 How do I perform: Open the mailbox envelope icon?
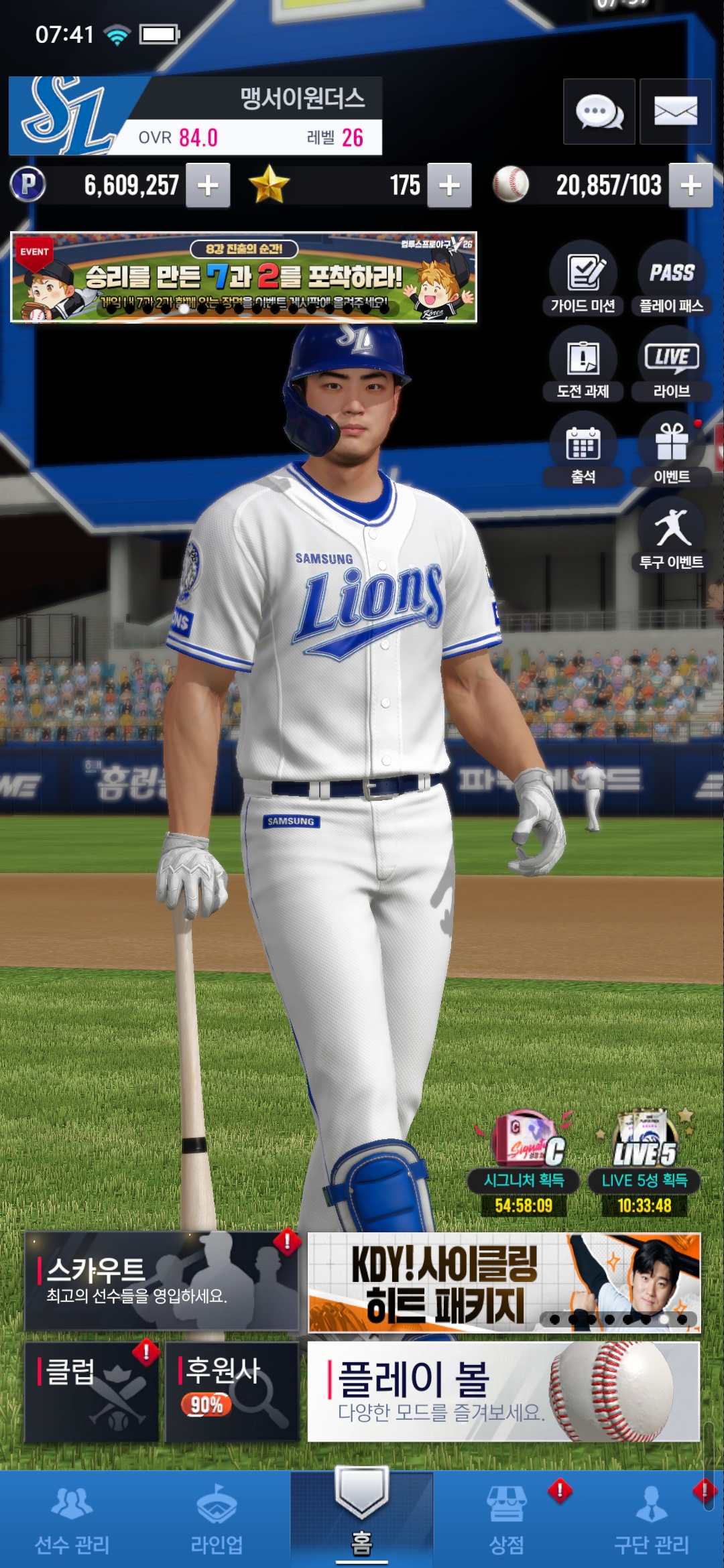[675, 112]
